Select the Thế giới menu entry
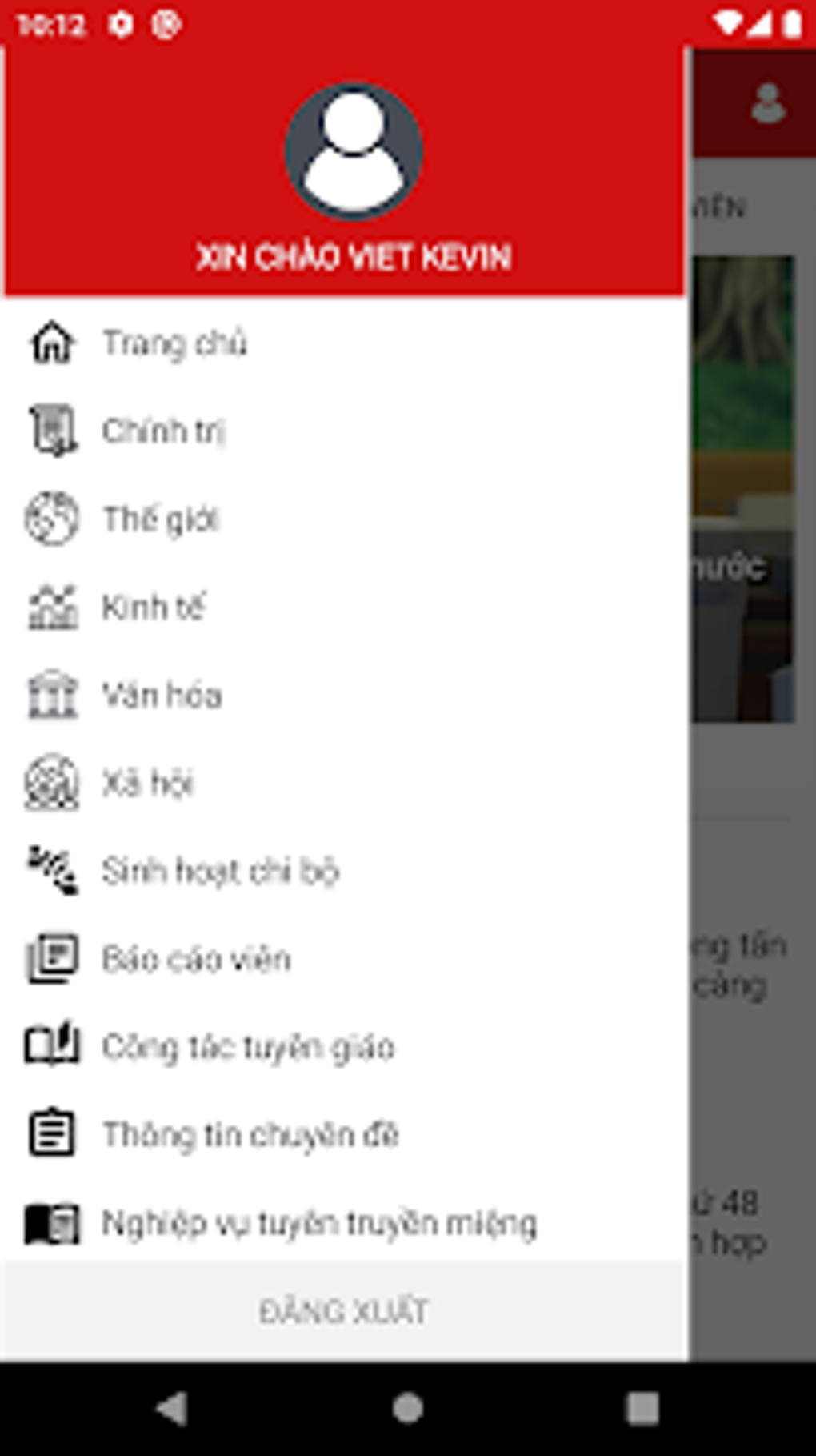Viewport: 816px width, 1456px height. tap(162, 519)
